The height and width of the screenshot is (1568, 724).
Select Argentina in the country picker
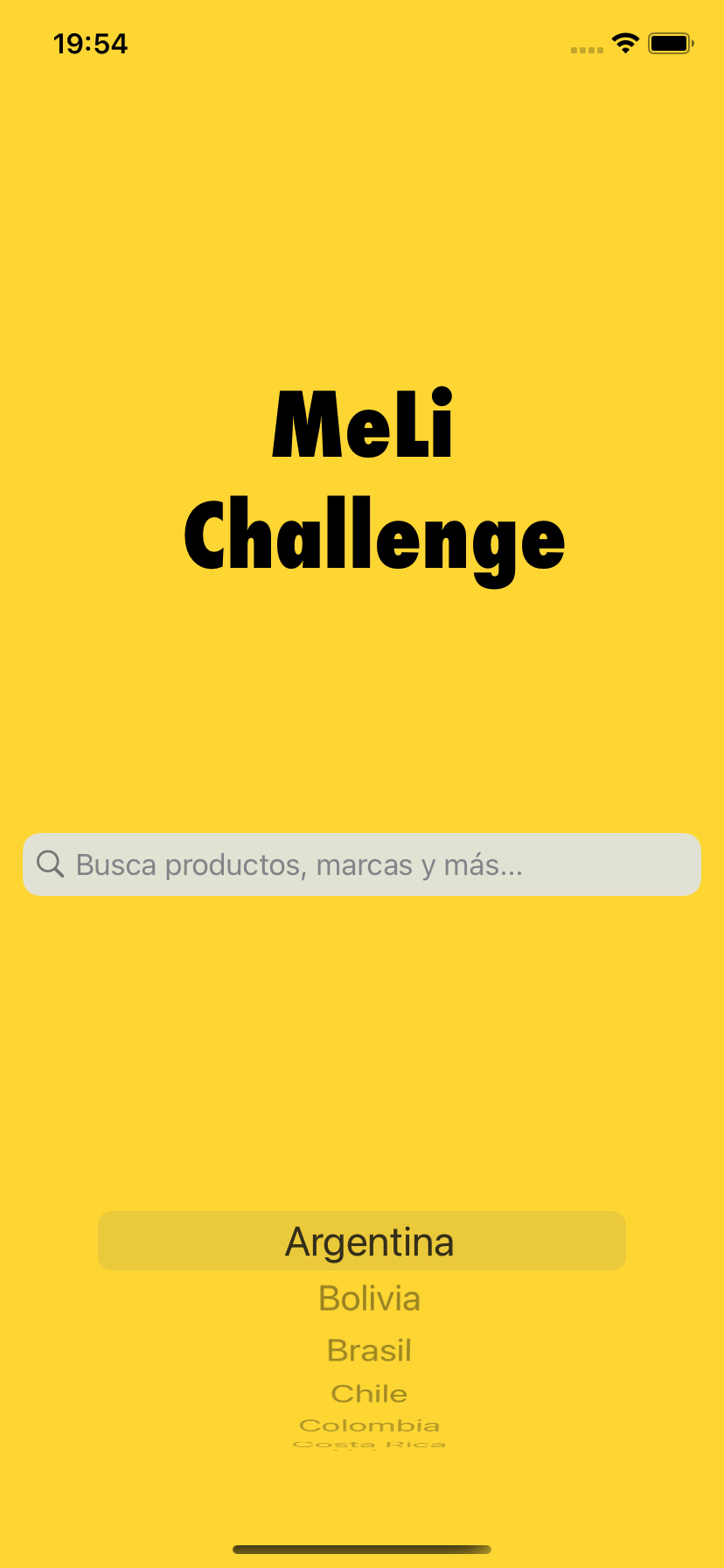point(369,1241)
